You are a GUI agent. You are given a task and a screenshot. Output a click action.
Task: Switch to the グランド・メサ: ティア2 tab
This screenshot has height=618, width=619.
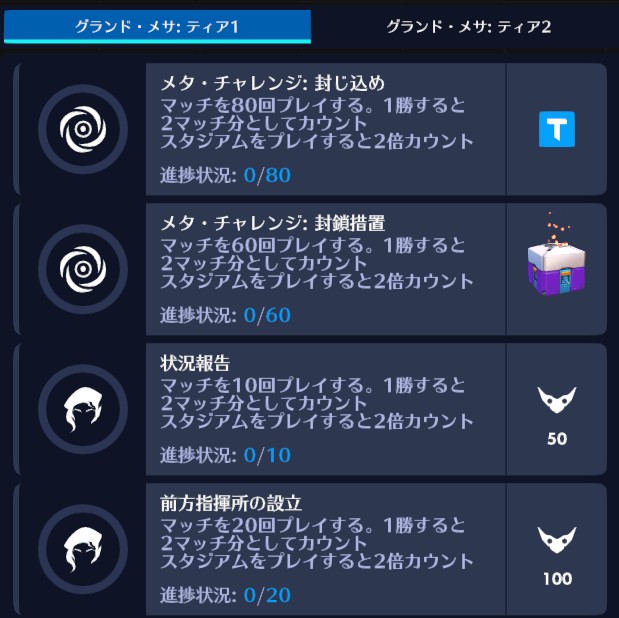point(468,27)
